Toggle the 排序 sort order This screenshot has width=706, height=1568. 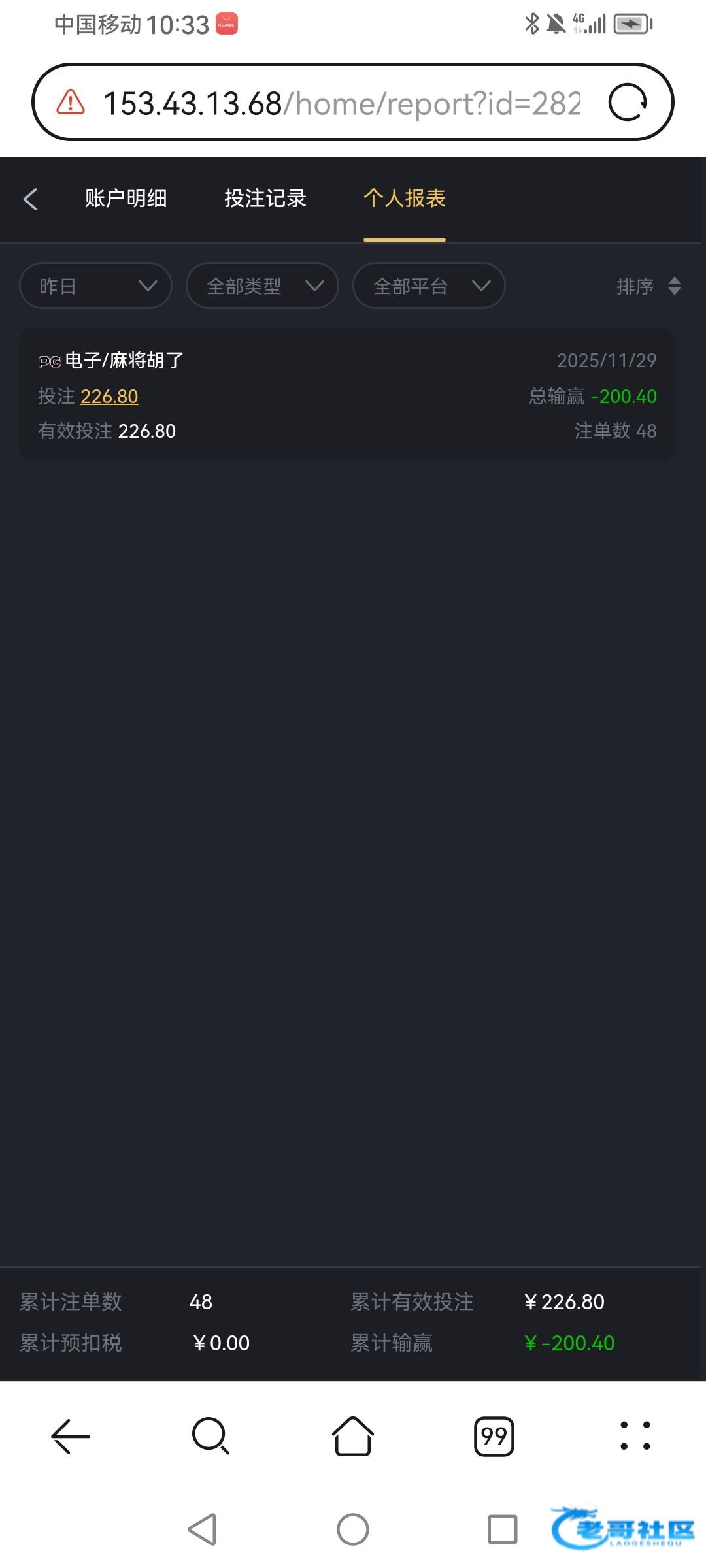(648, 286)
